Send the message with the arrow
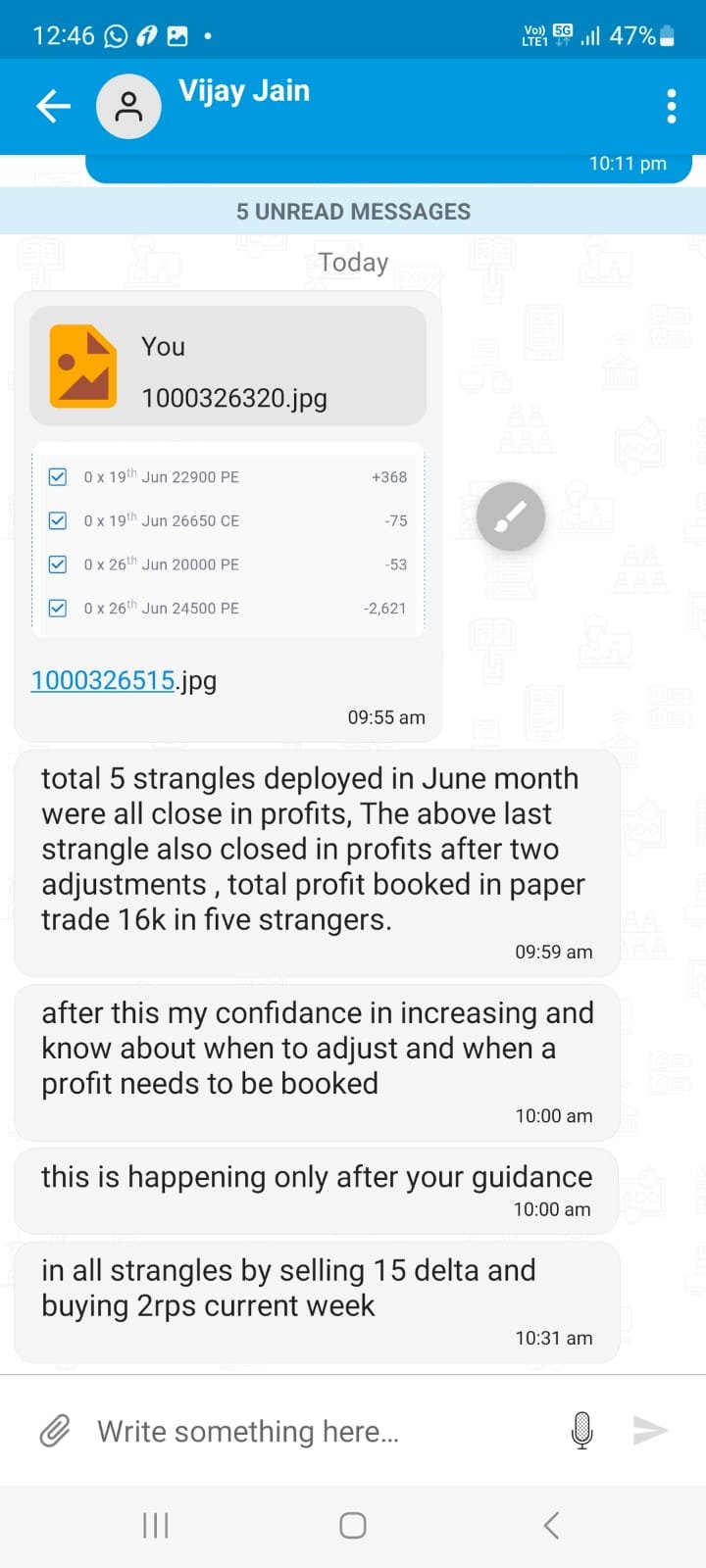This screenshot has height=1568, width=706. coord(650,1431)
